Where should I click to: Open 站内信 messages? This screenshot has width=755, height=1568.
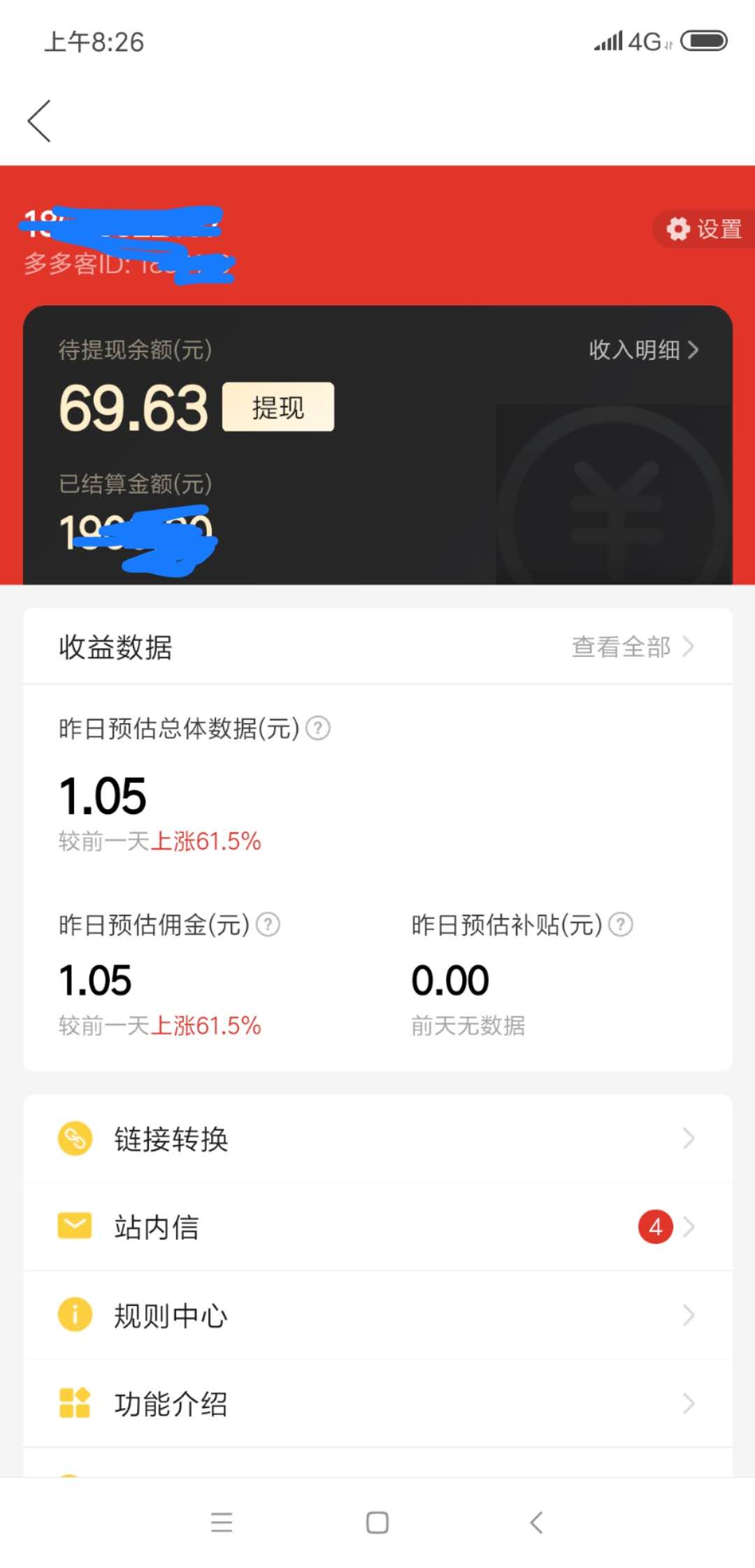click(x=377, y=1226)
